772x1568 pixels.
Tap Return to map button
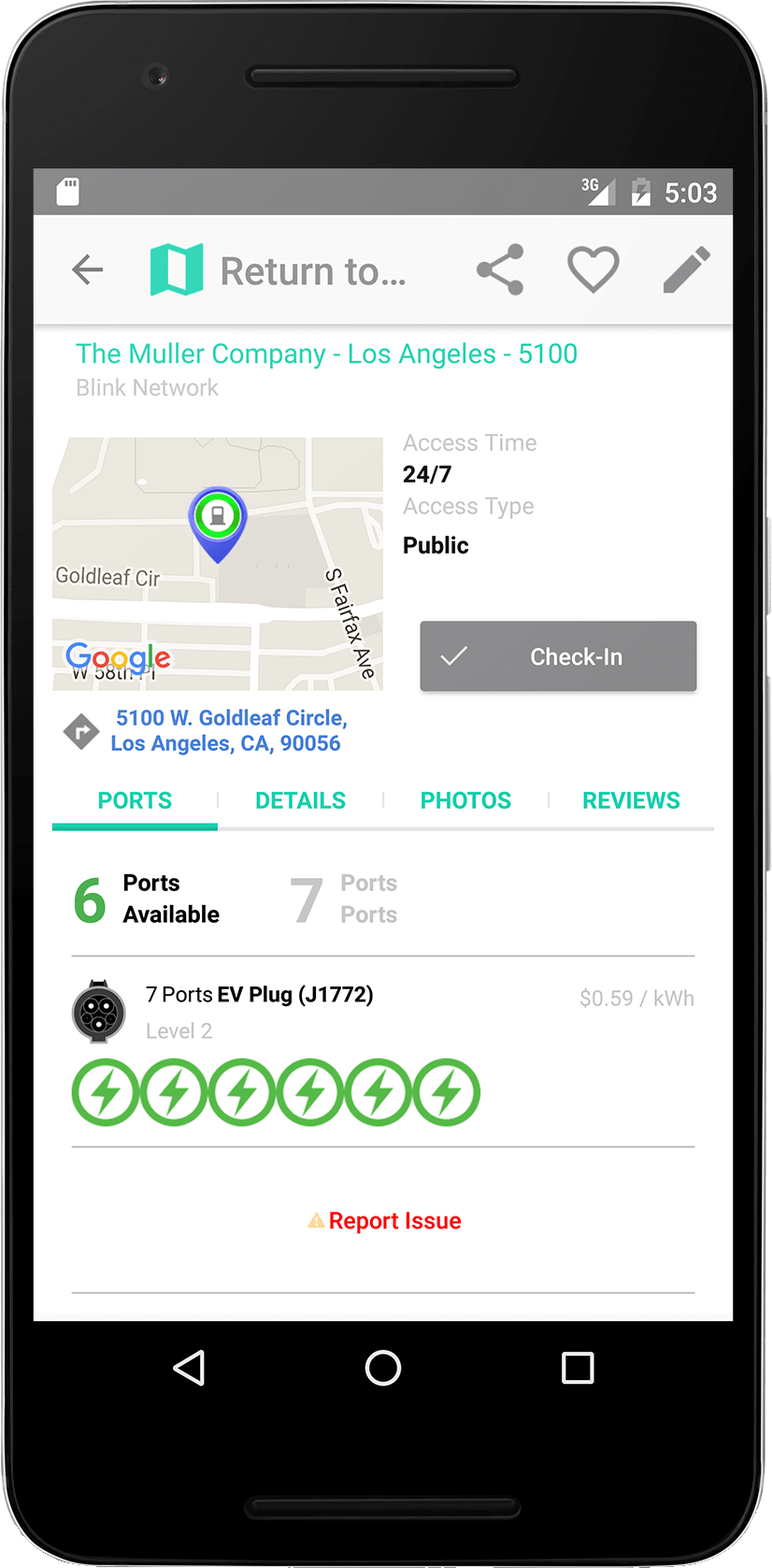(x=279, y=270)
